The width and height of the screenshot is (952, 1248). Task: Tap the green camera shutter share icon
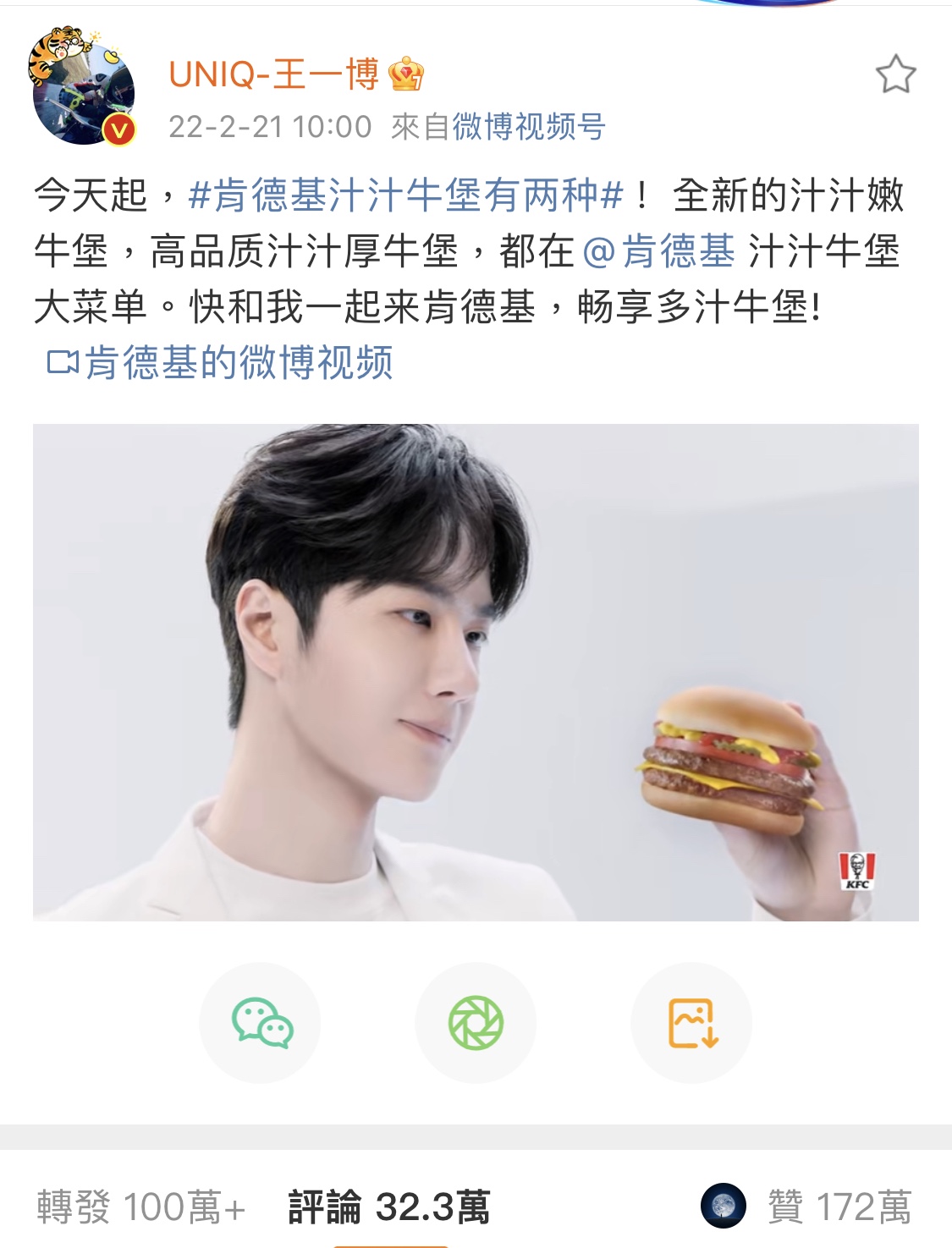[x=476, y=1022]
